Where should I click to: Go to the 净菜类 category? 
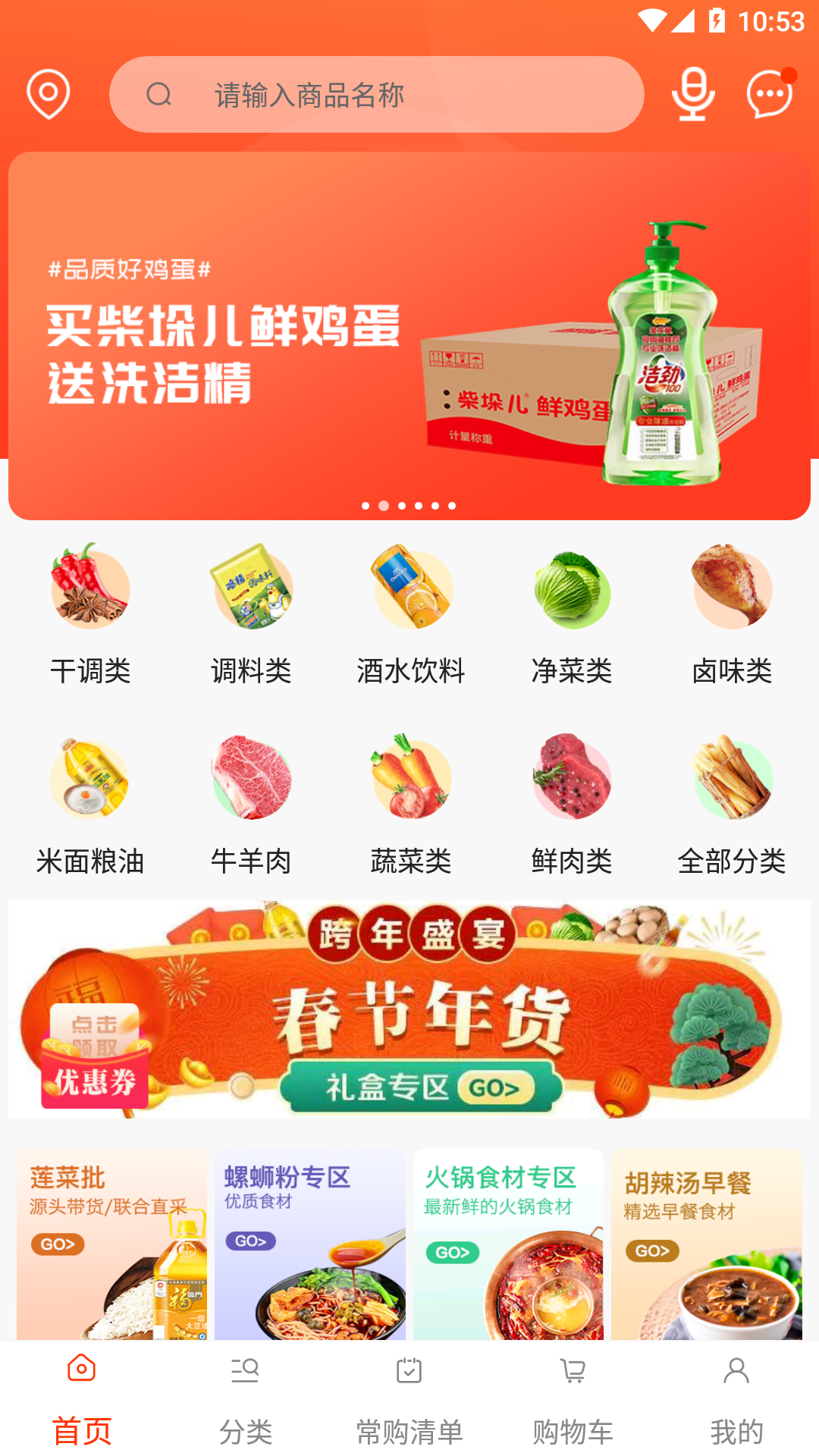pyautogui.click(x=572, y=614)
